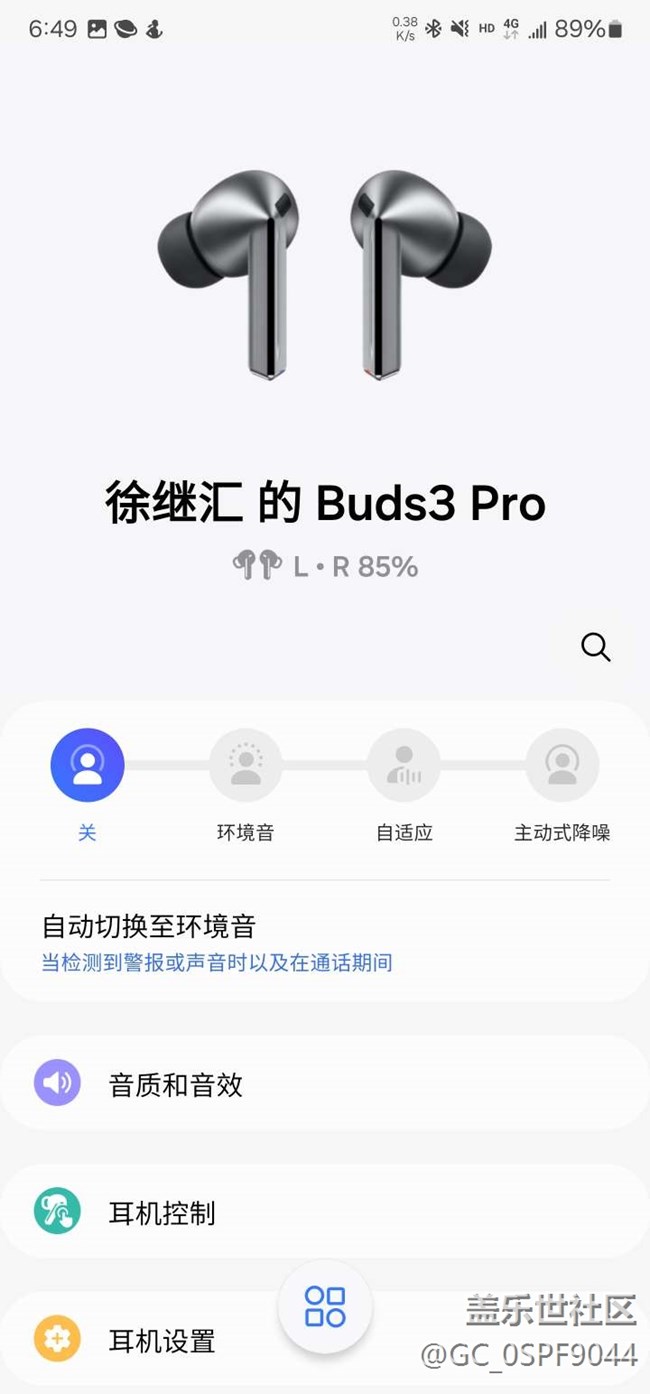Open 耳机设置 menu

coord(160,1340)
